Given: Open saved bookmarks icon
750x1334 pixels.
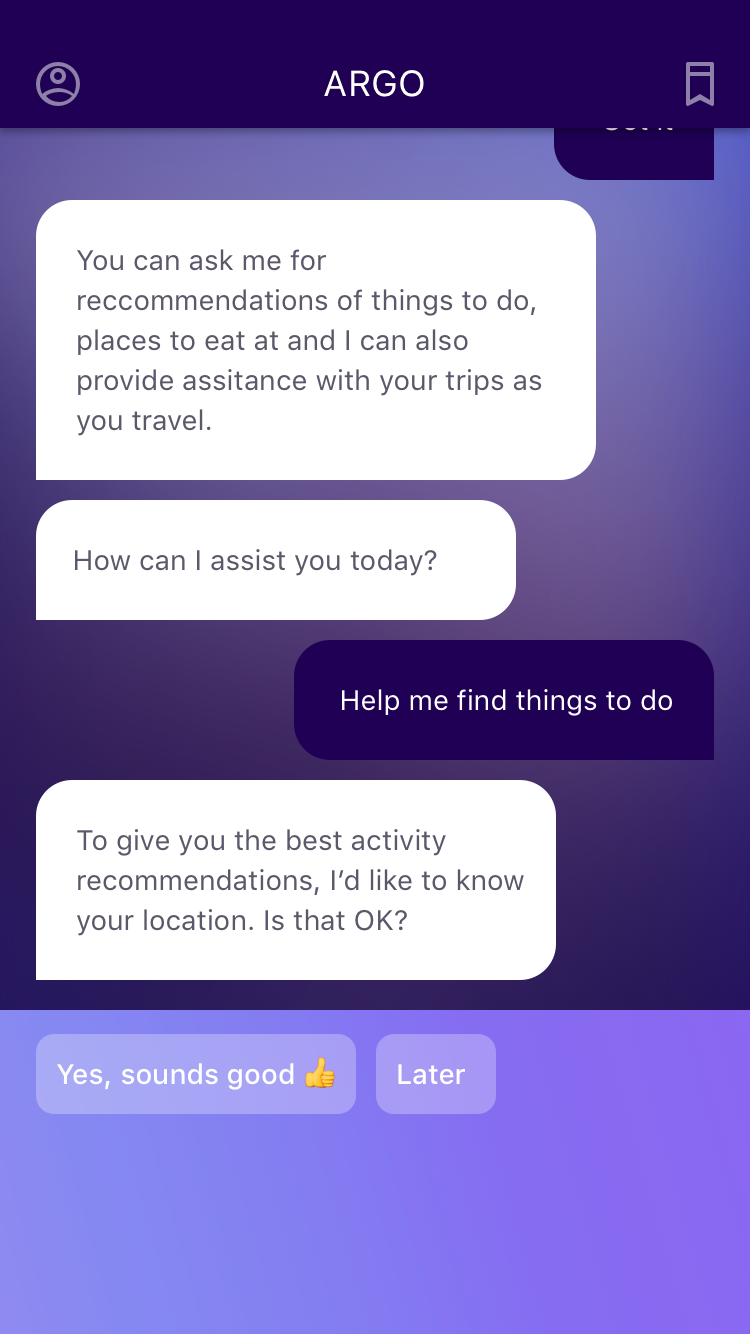Looking at the screenshot, I should tap(700, 84).
